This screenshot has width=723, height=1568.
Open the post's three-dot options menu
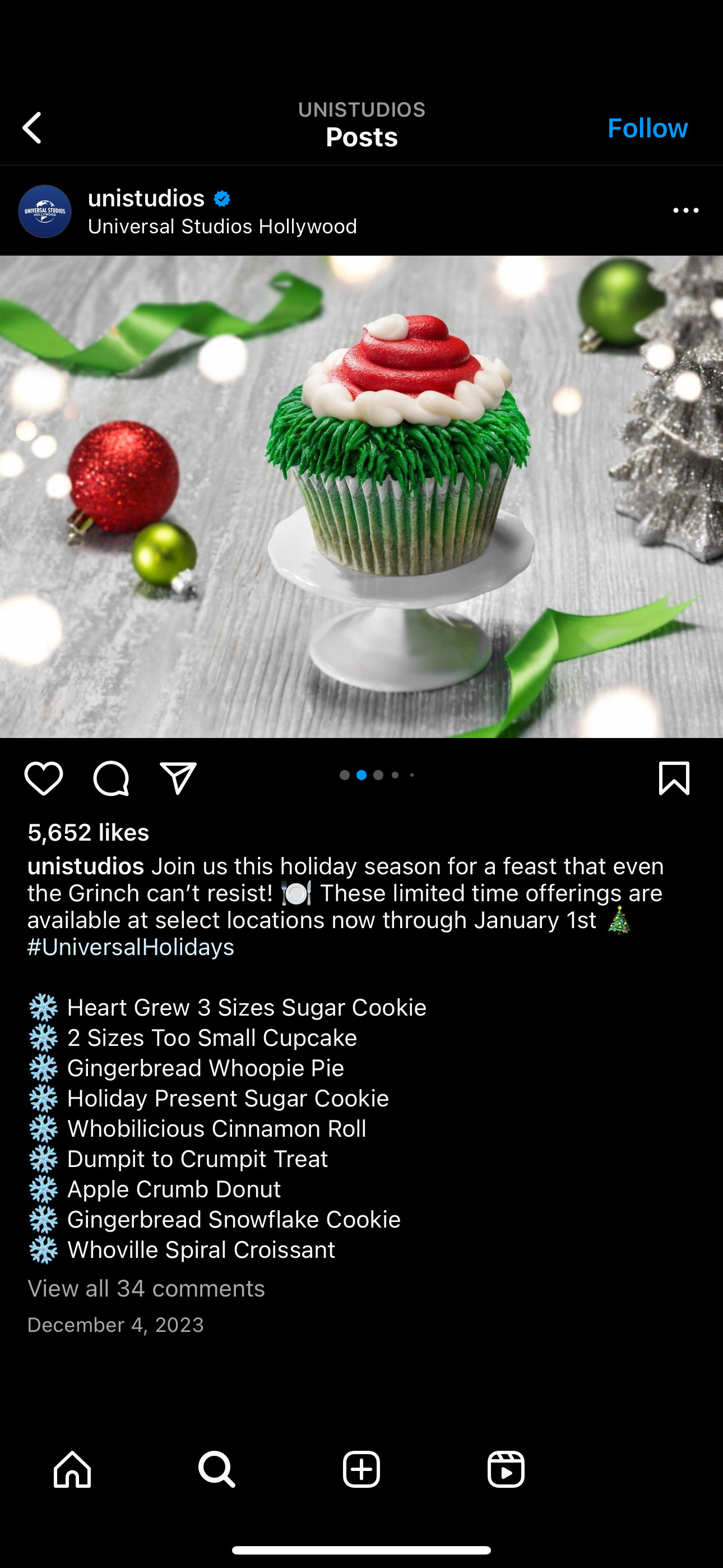pos(686,211)
